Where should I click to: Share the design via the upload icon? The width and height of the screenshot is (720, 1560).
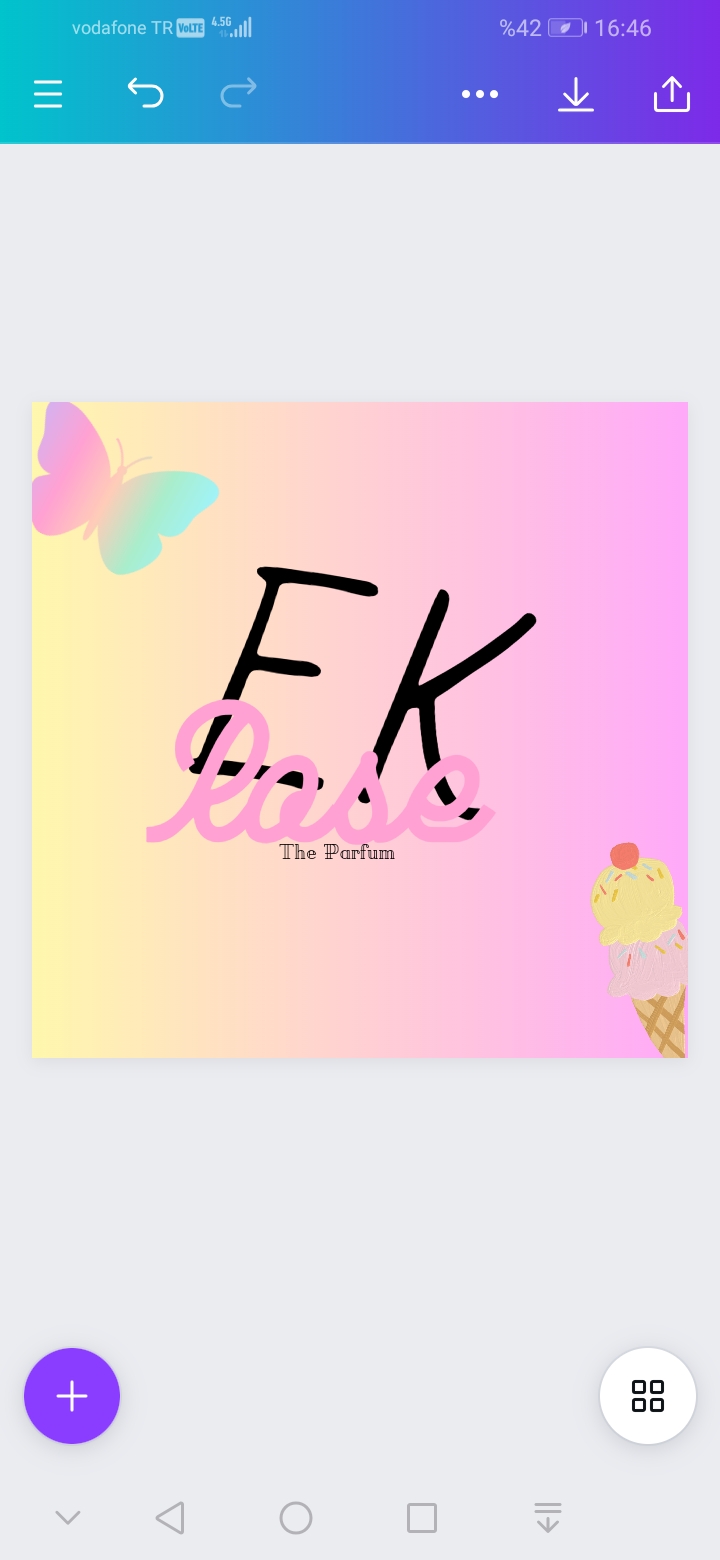tap(672, 93)
